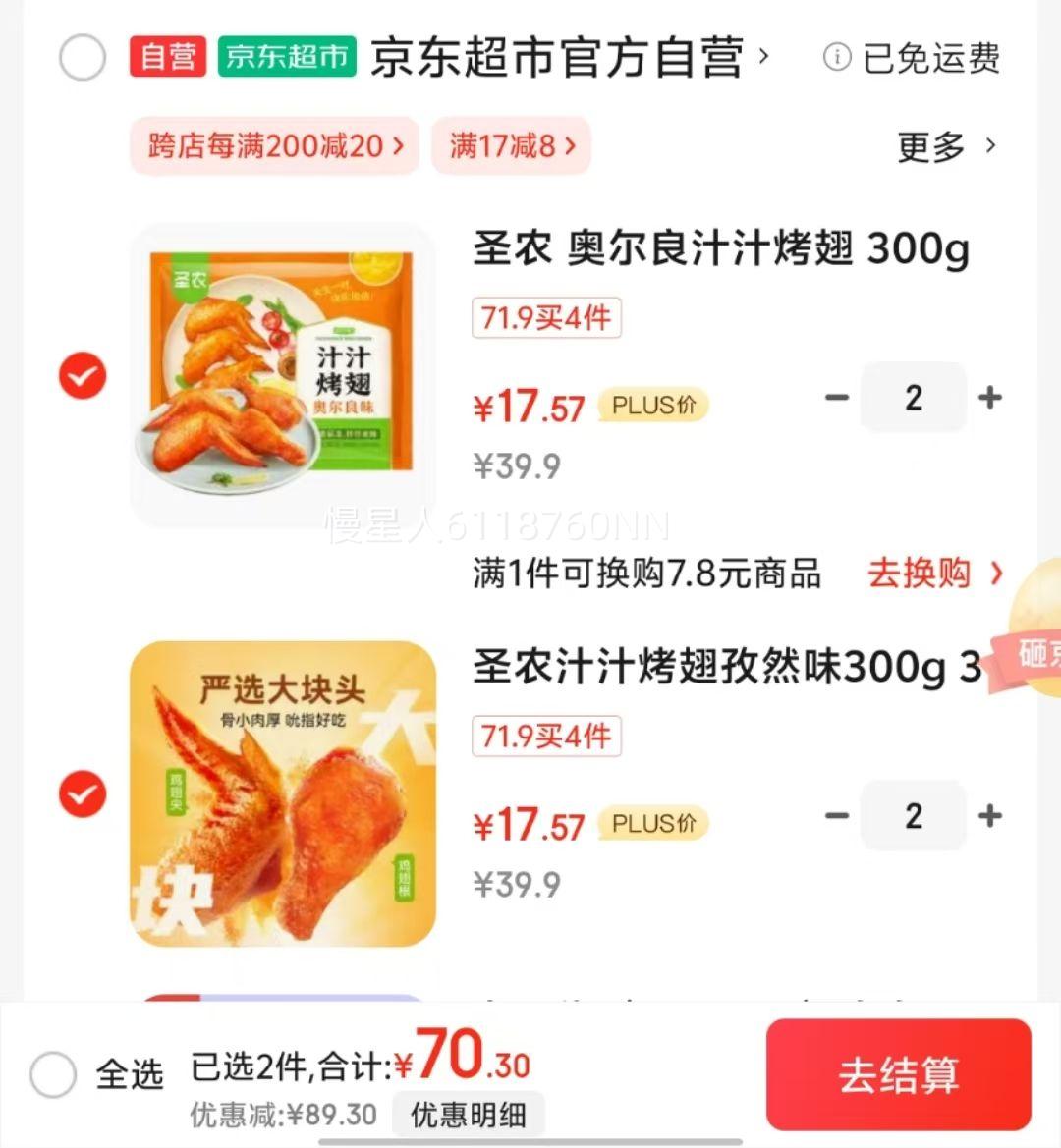Click the green 京东超市 badge
The height and width of the screenshot is (1148, 1061).
pyautogui.click(x=286, y=59)
